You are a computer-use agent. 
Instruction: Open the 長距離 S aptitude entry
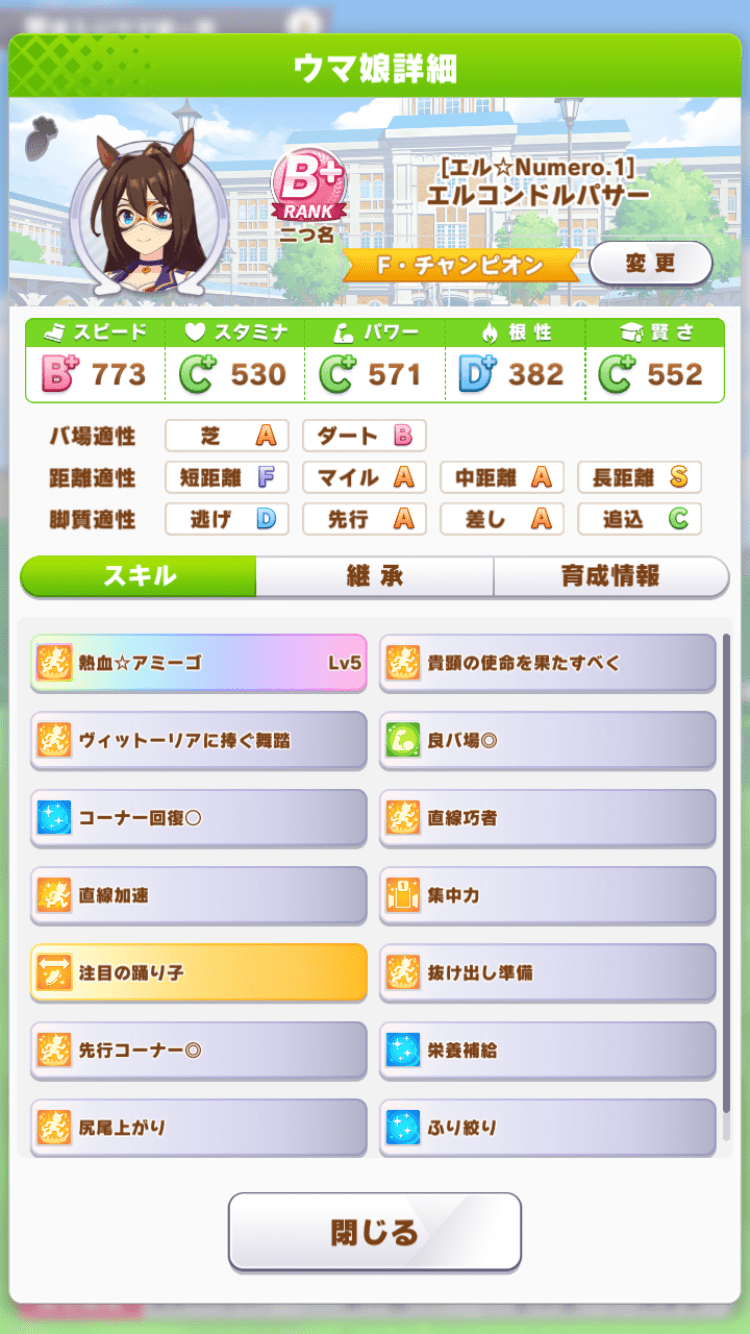[640, 478]
